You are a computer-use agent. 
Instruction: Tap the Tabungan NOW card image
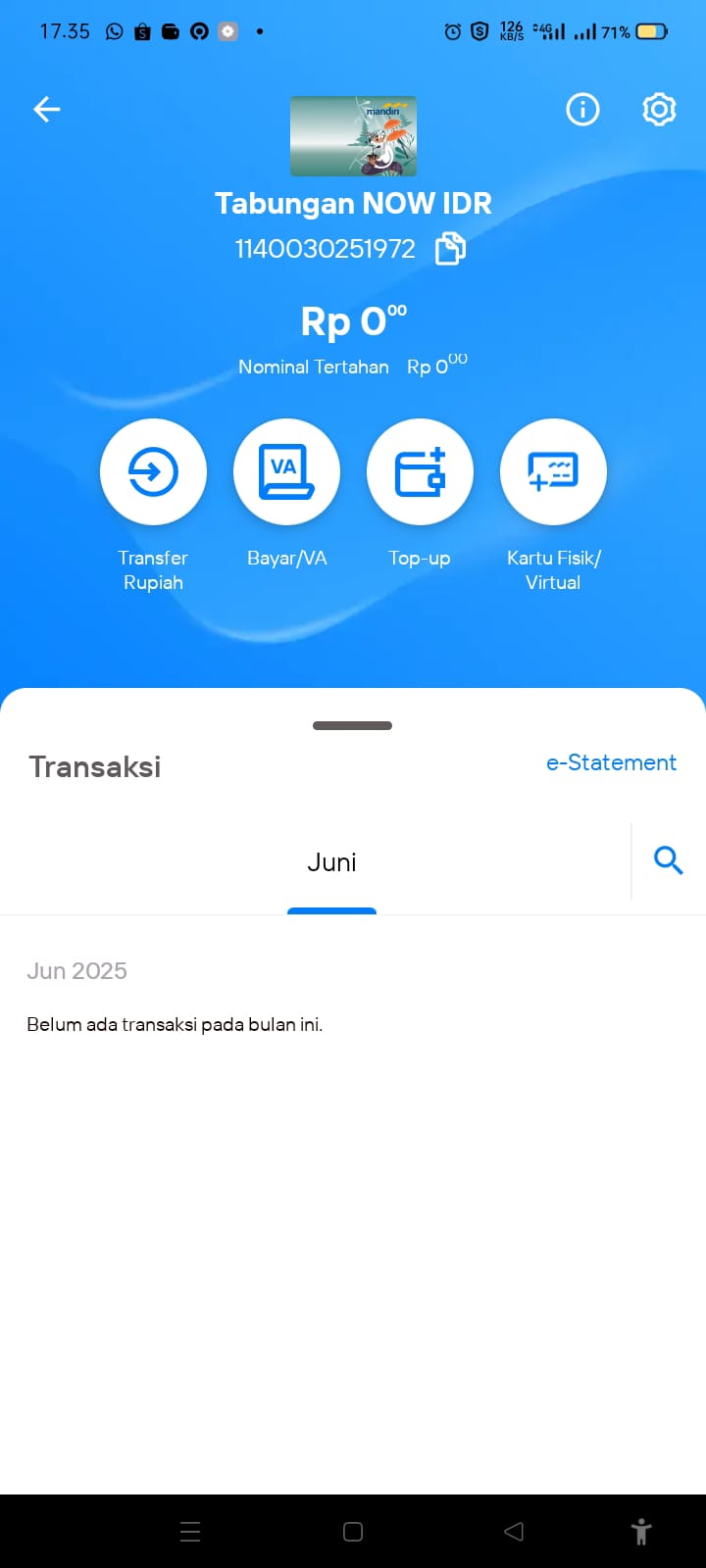(x=353, y=136)
